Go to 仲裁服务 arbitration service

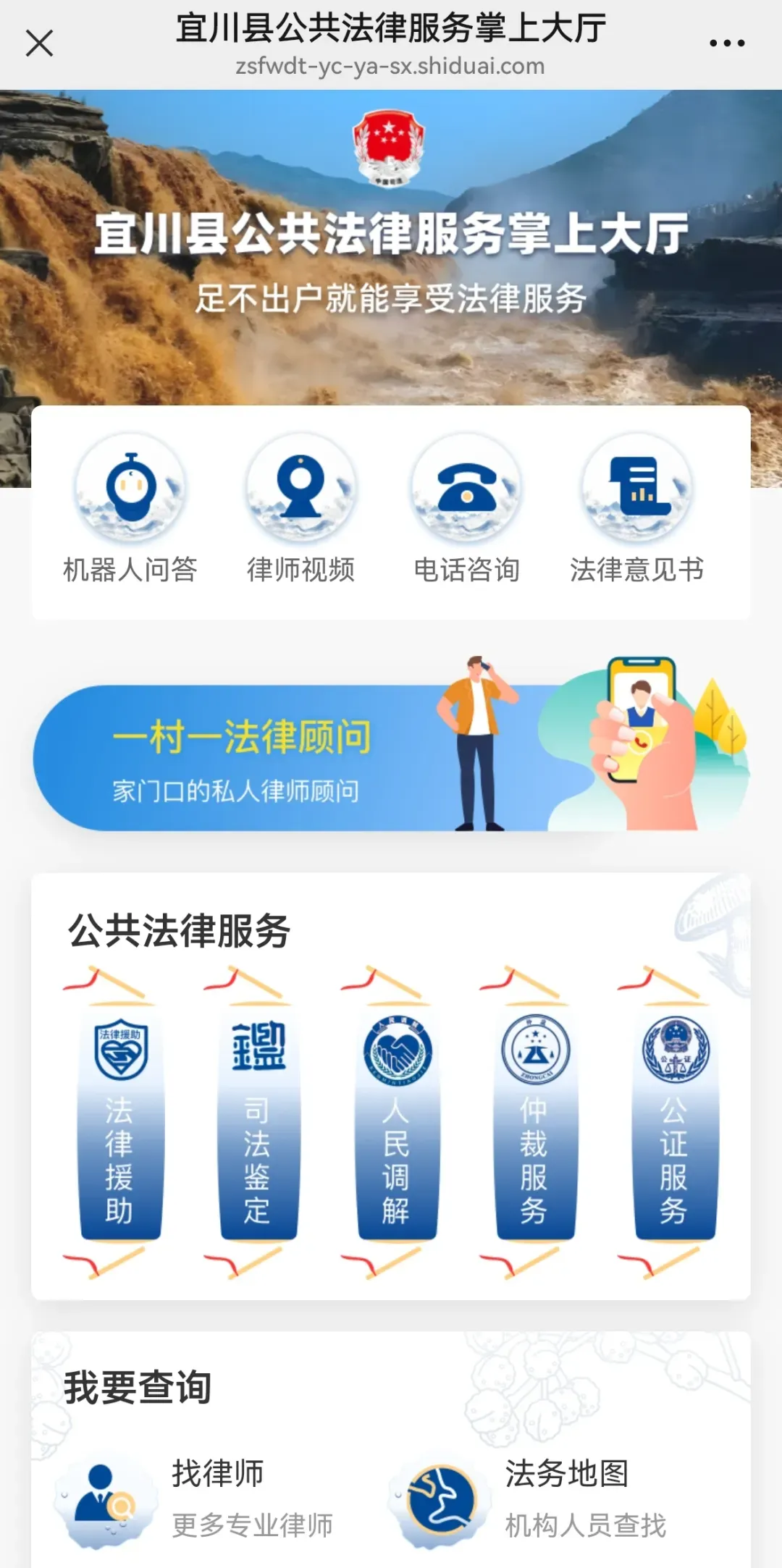pyautogui.click(x=535, y=1124)
